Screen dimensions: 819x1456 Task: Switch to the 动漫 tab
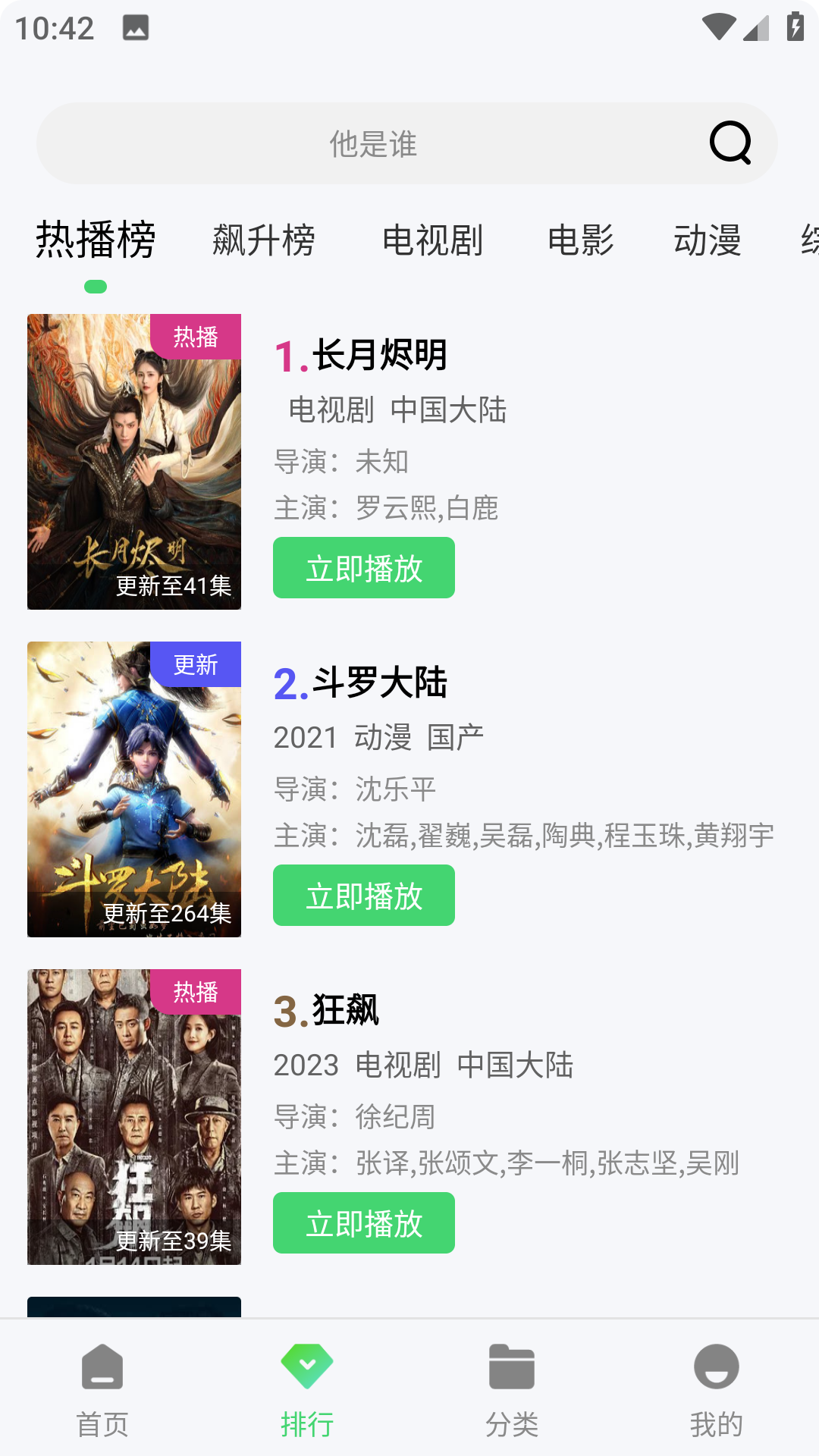click(707, 240)
